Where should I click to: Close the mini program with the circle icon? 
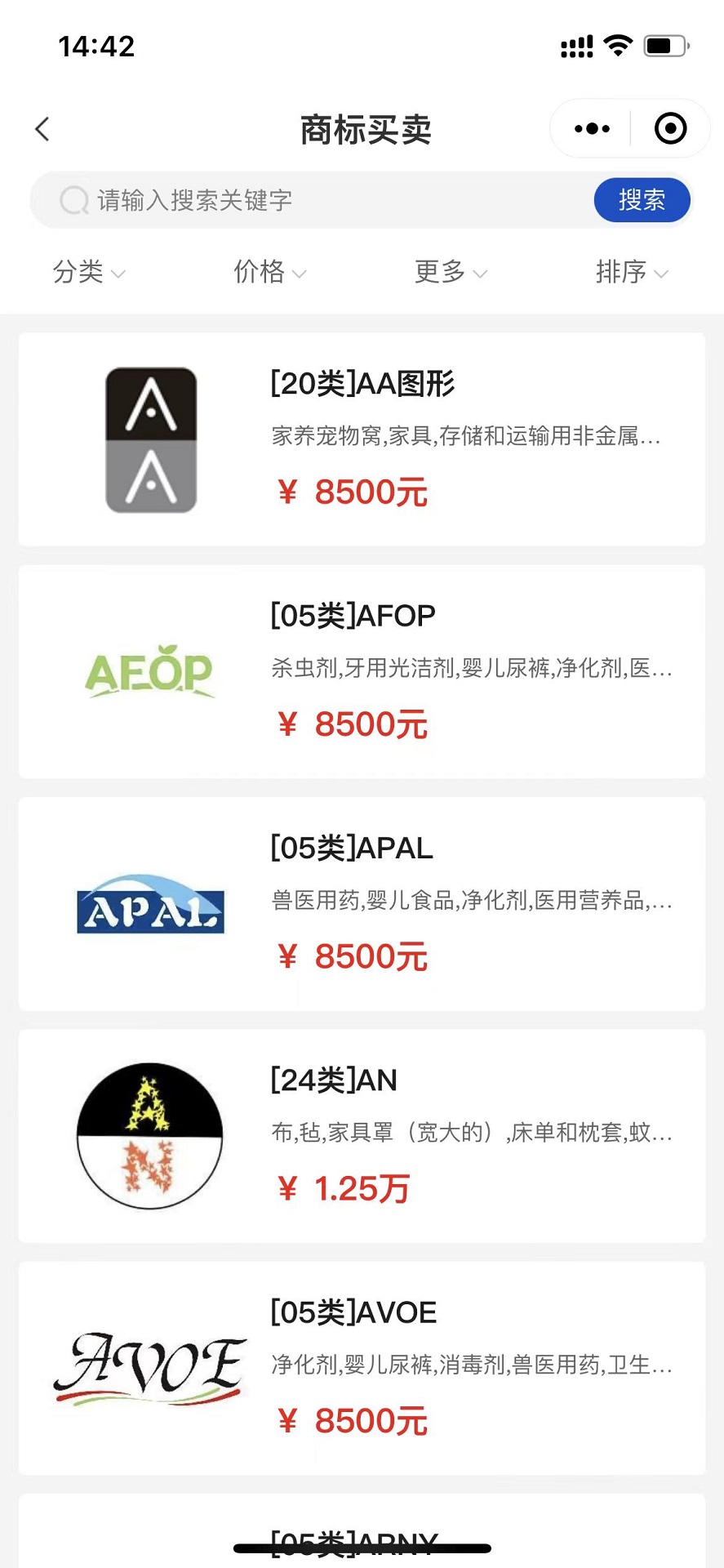point(670,129)
